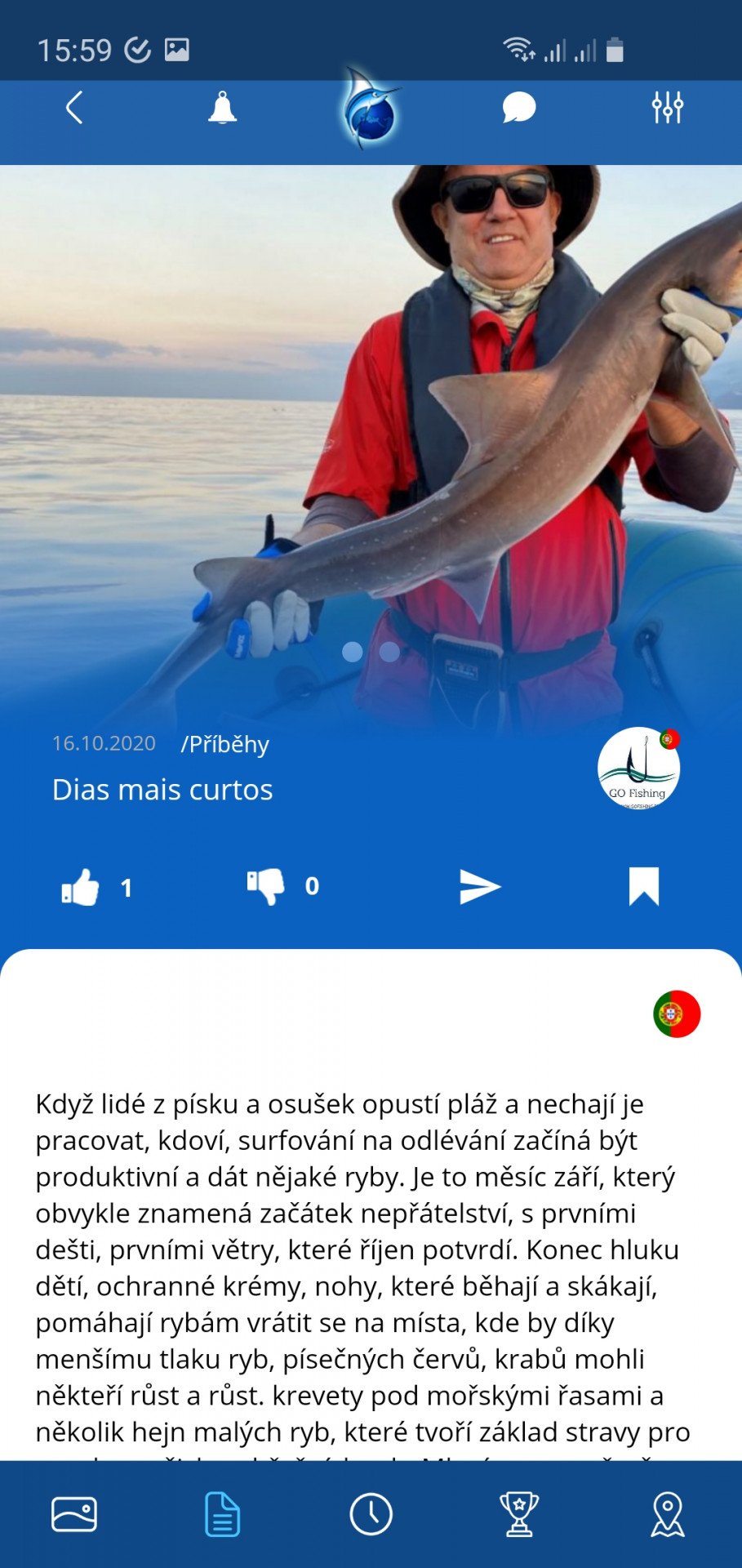Switch to the articles document tab
742x1568 pixels.
[222, 1514]
